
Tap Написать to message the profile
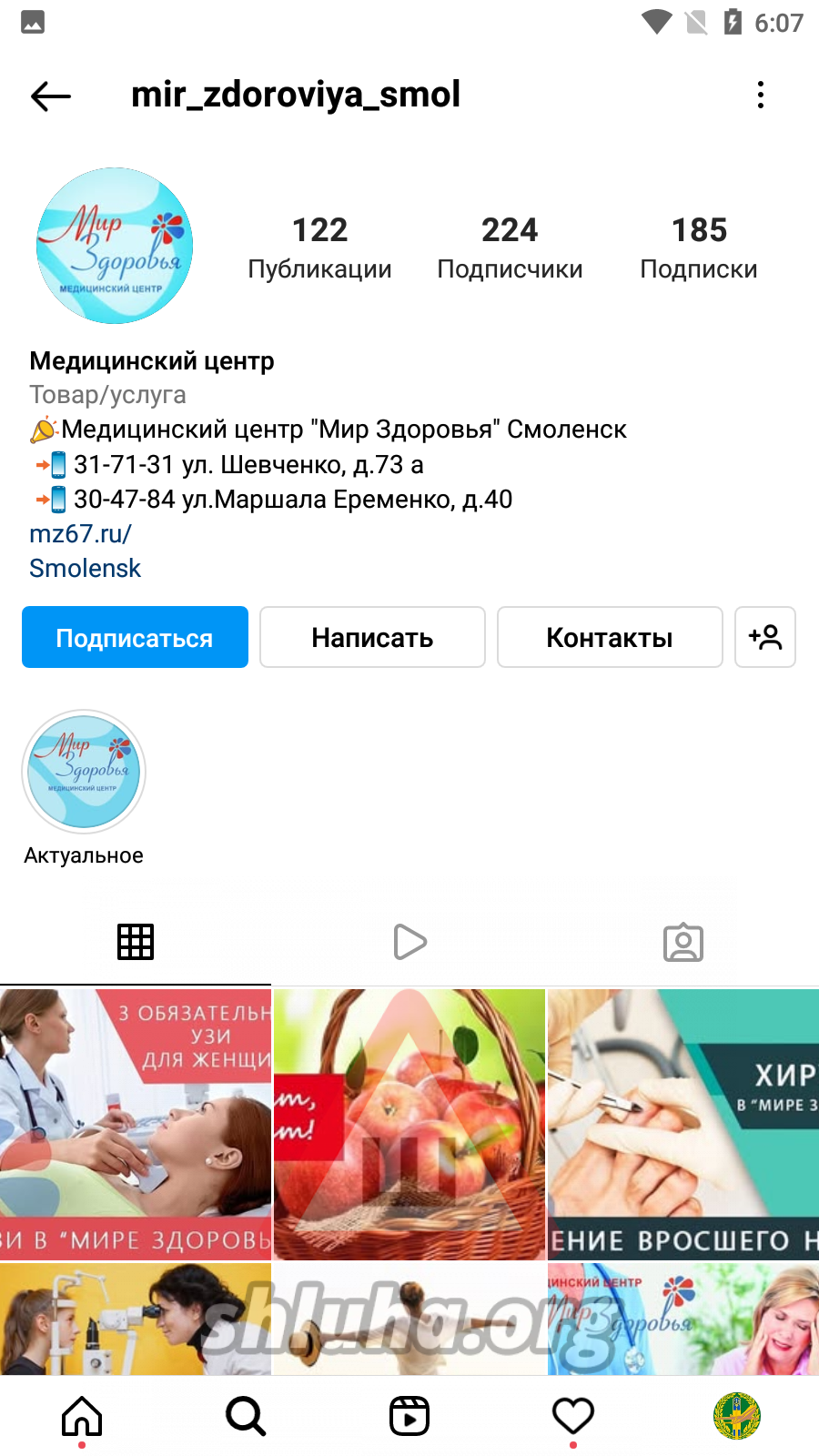(372, 637)
